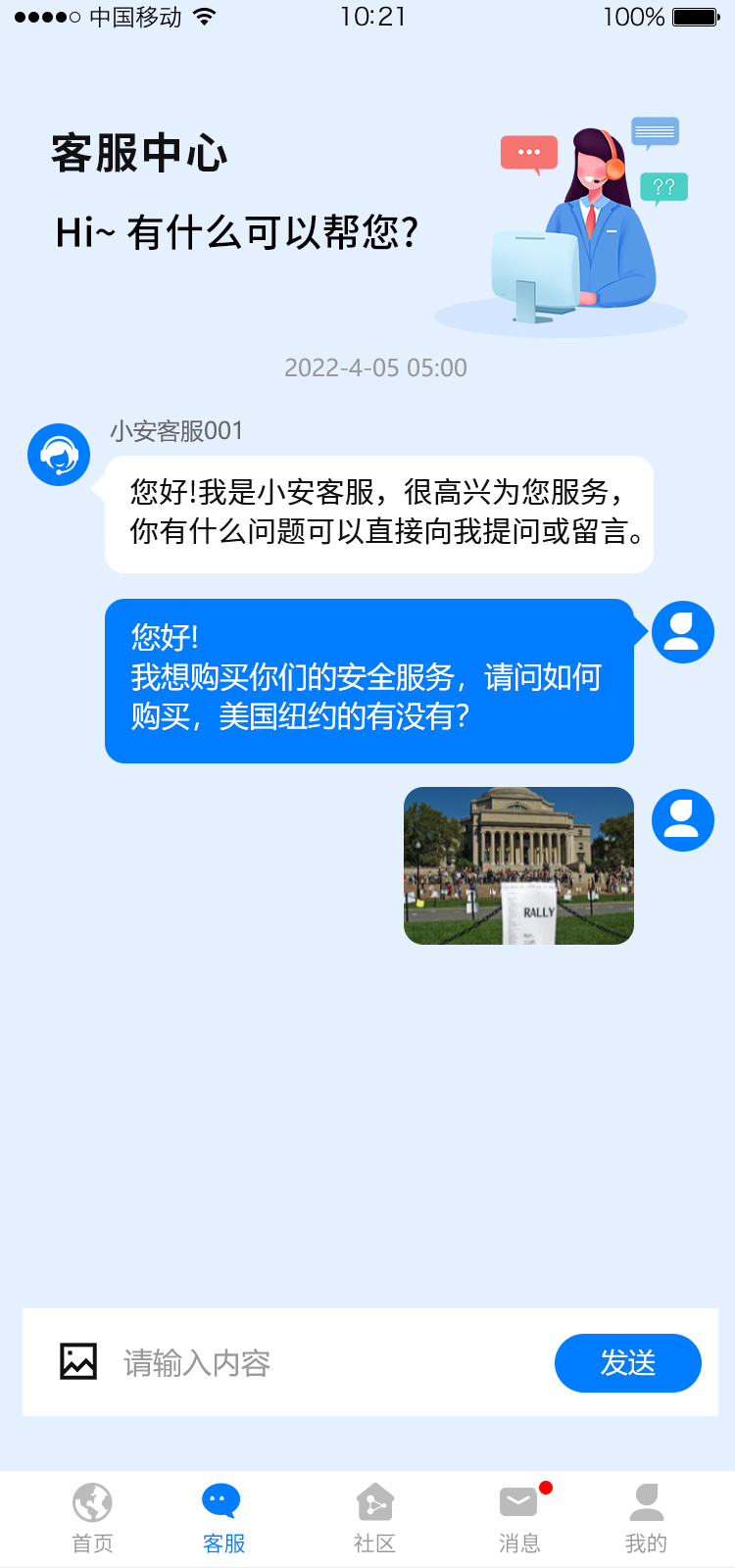The width and height of the screenshot is (735, 1568).
Task: Open the sent building photo
Action: coord(518,865)
